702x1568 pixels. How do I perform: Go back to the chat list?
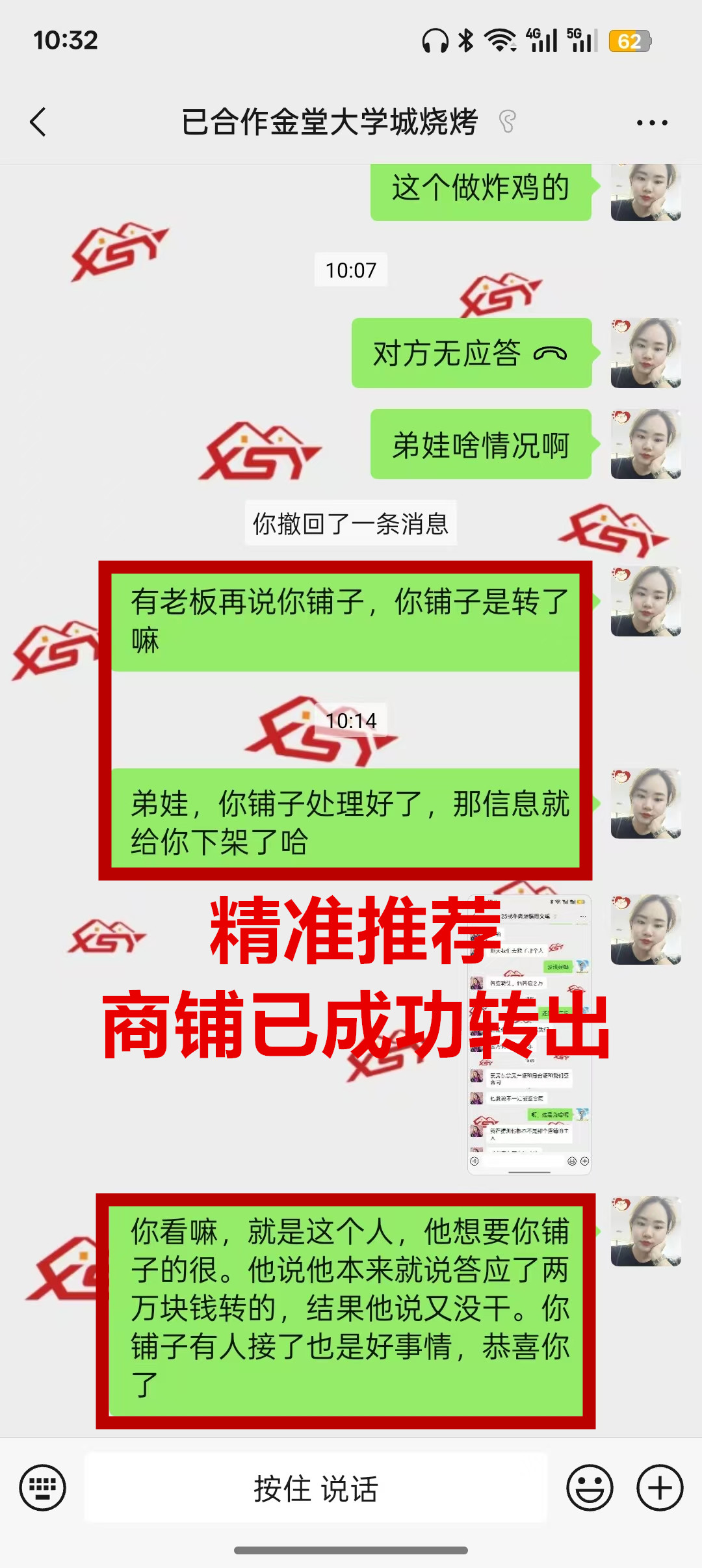point(38,122)
